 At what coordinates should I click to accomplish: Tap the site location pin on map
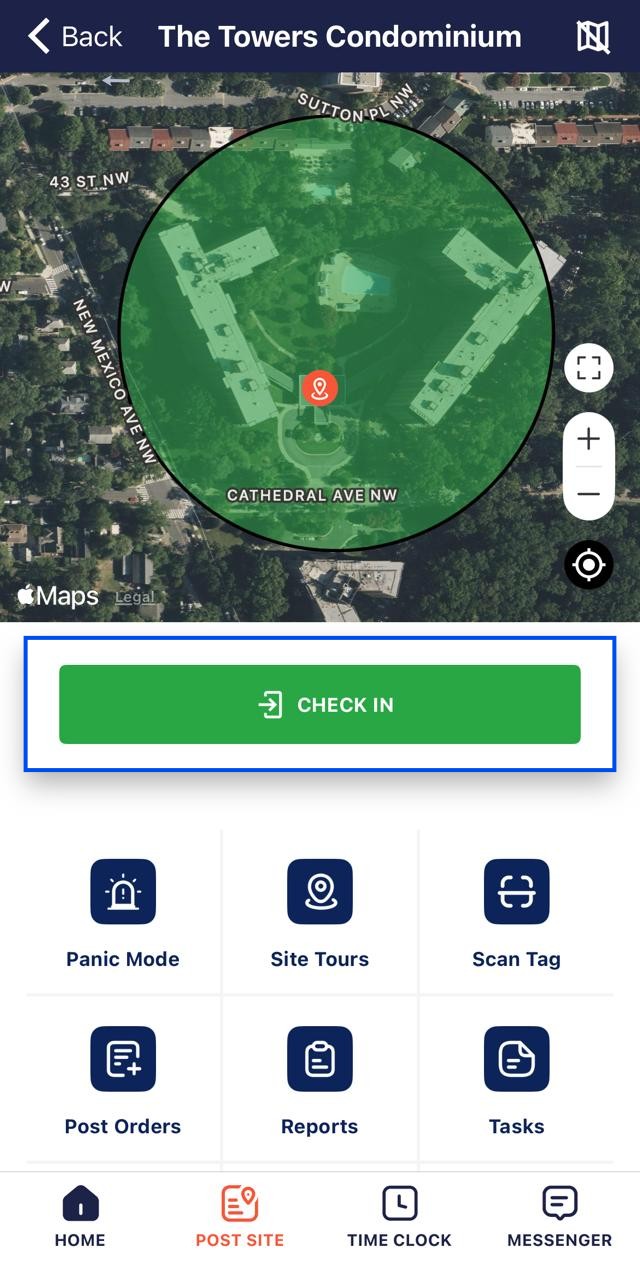[320, 388]
